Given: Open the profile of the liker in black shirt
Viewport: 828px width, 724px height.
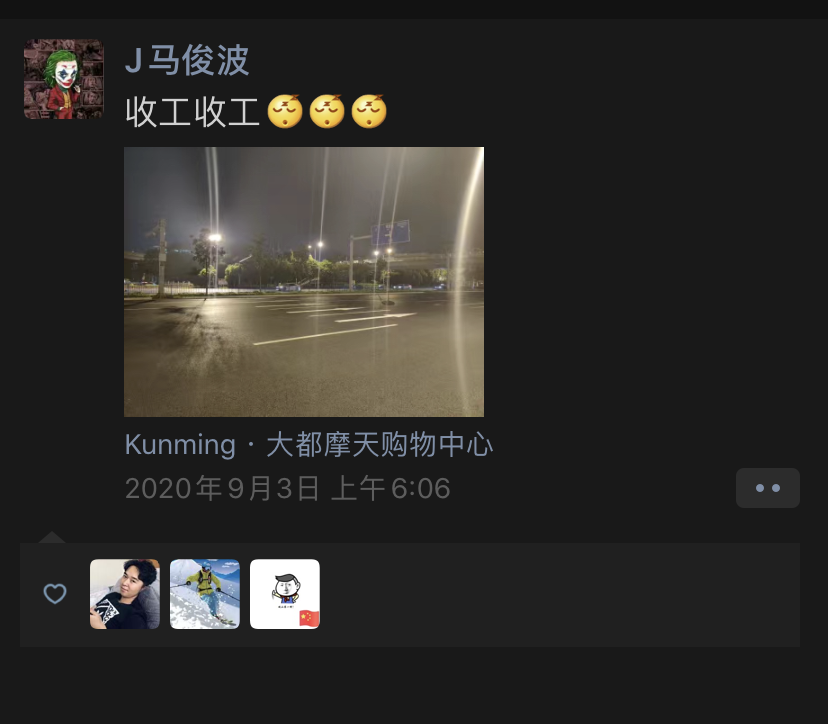Looking at the screenshot, I should 125,594.
